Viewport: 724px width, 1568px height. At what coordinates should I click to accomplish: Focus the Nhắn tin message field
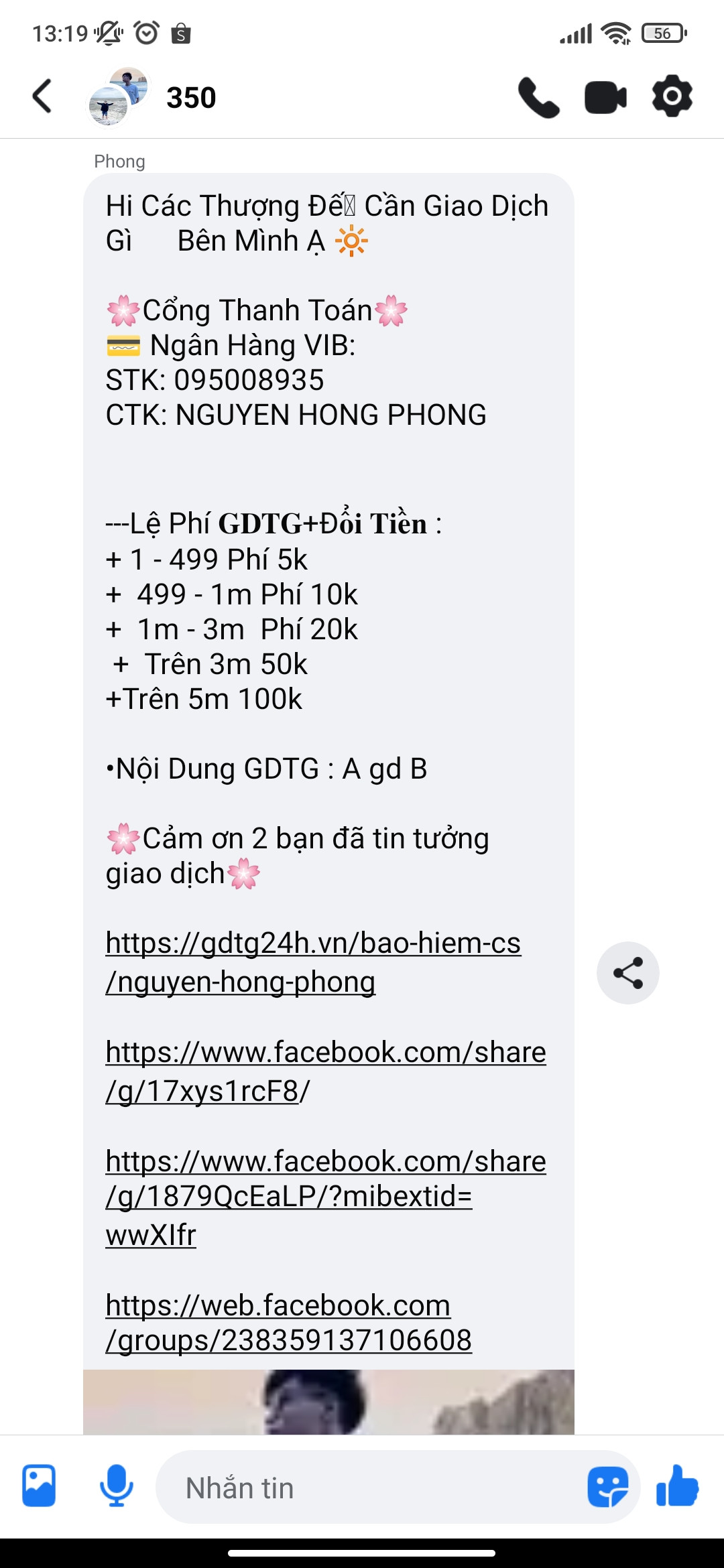click(369, 1488)
